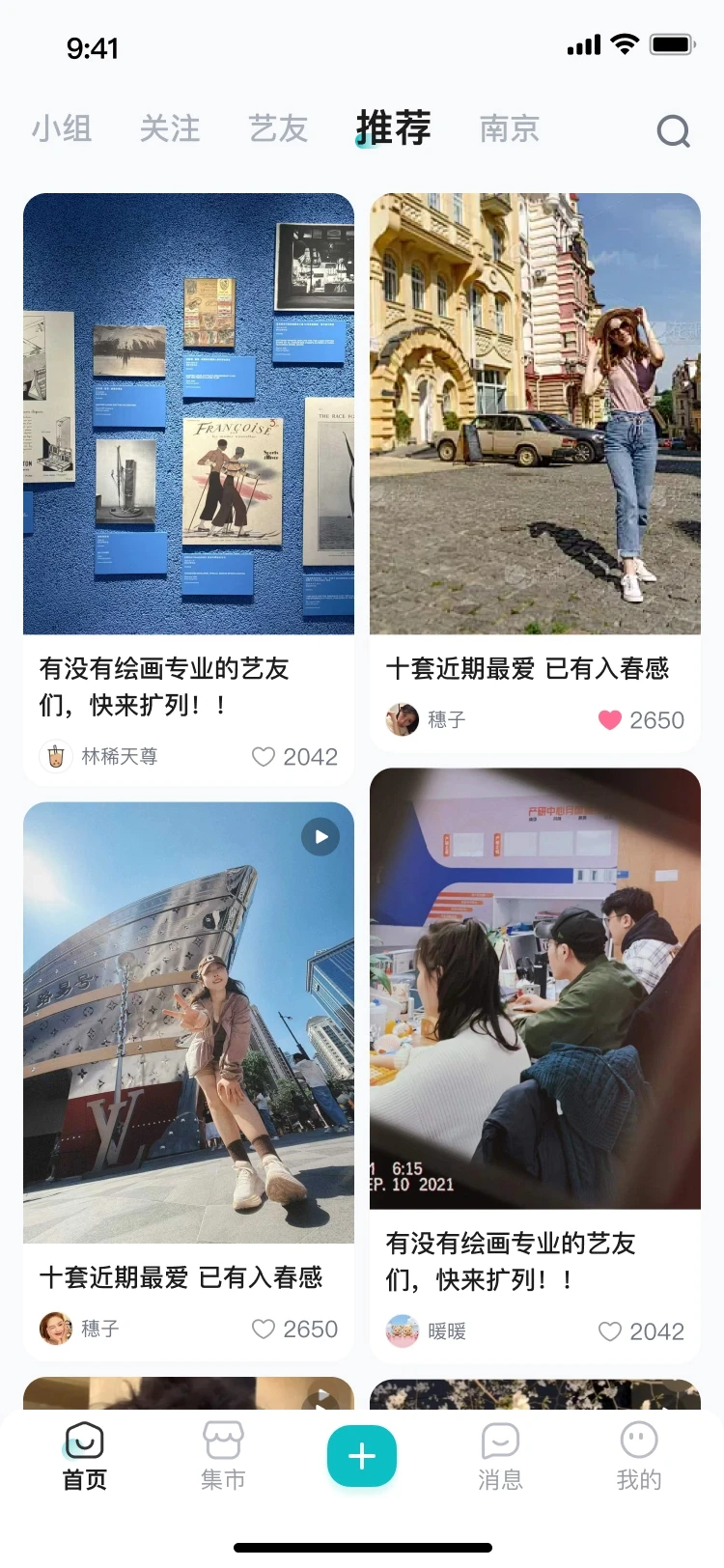Switch to the 关注 tab
The width and height of the screenshot is (724, 1568).
pyautogui.click(x=170, y=129)
